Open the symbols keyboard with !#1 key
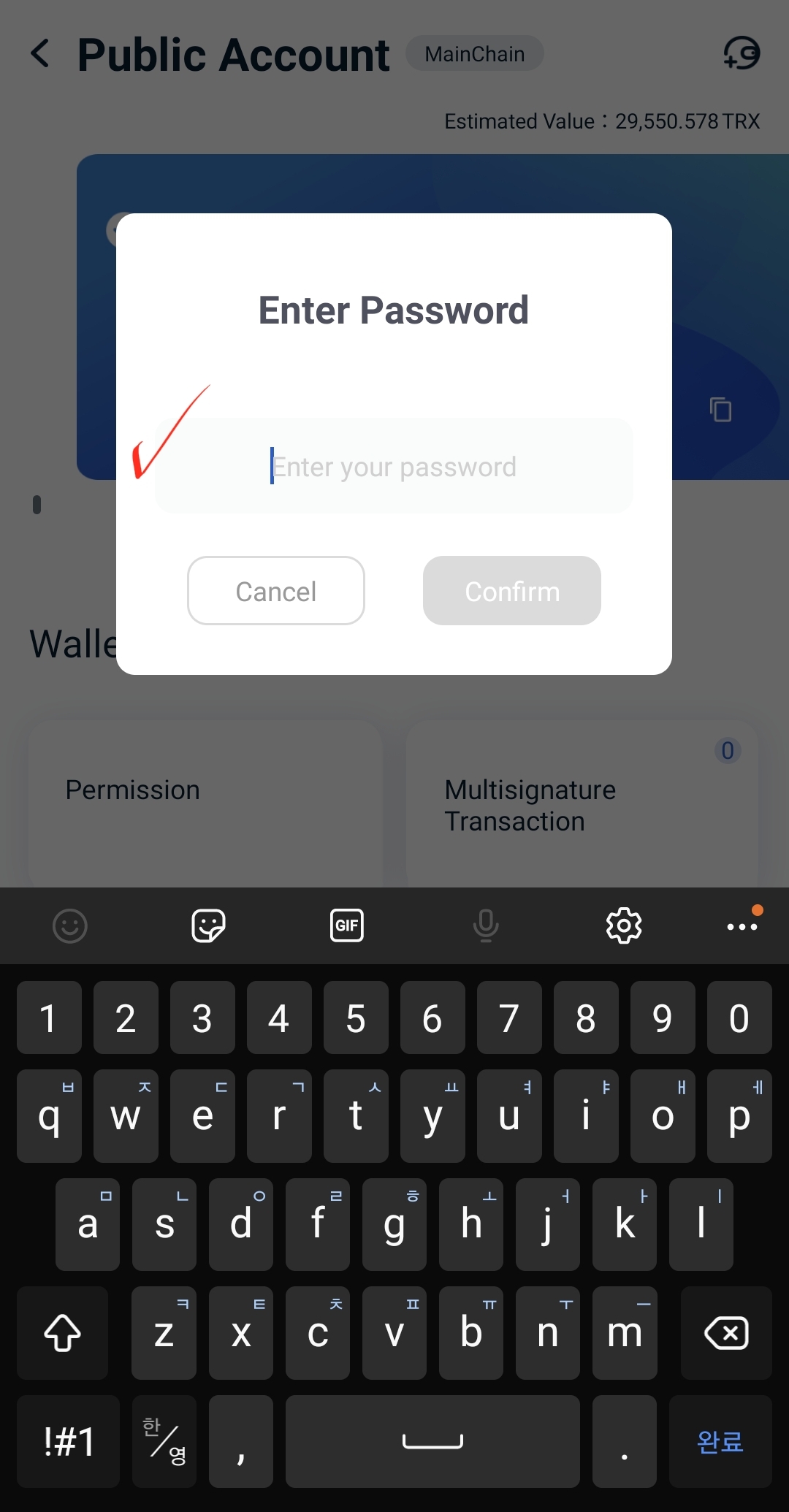 [68, 1441]
